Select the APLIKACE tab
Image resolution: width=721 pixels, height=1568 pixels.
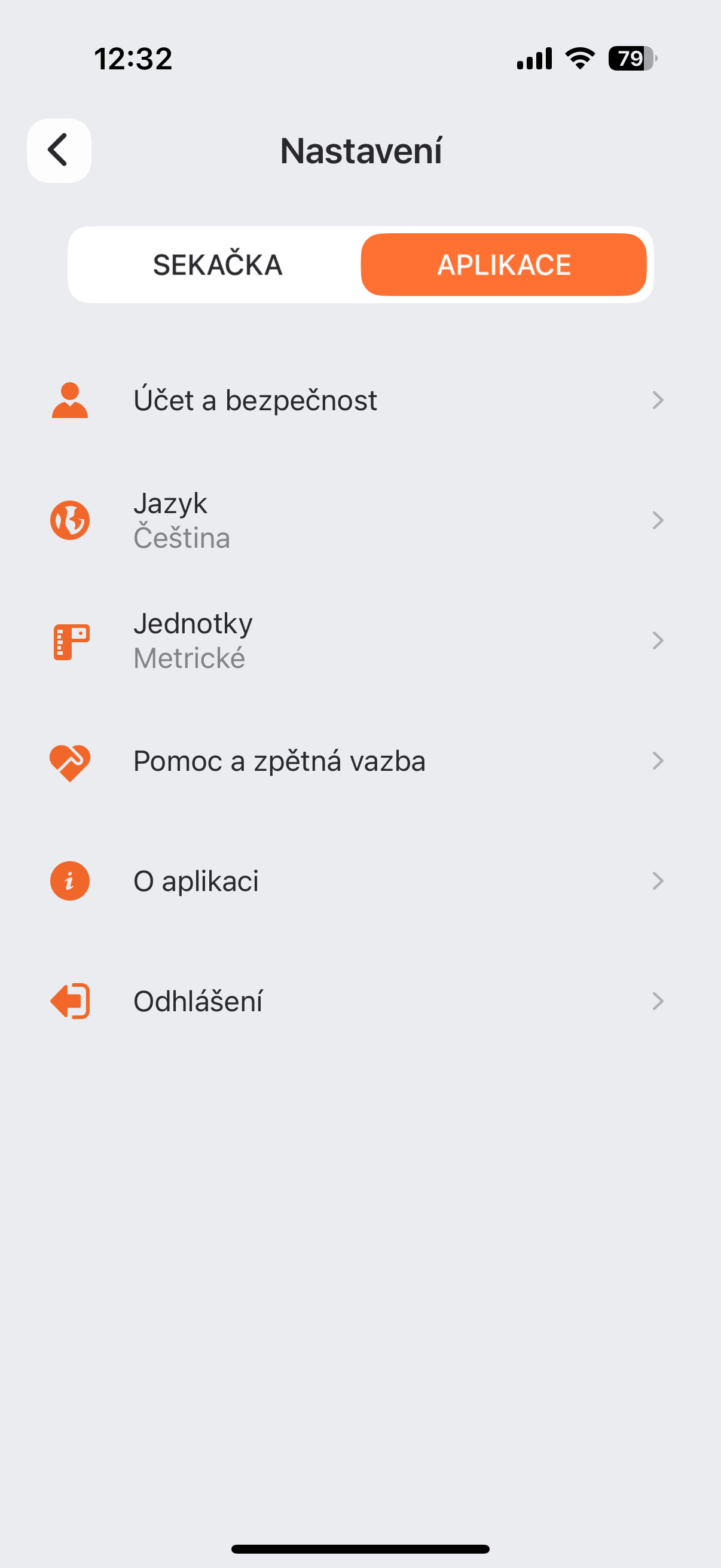(503, 265)
